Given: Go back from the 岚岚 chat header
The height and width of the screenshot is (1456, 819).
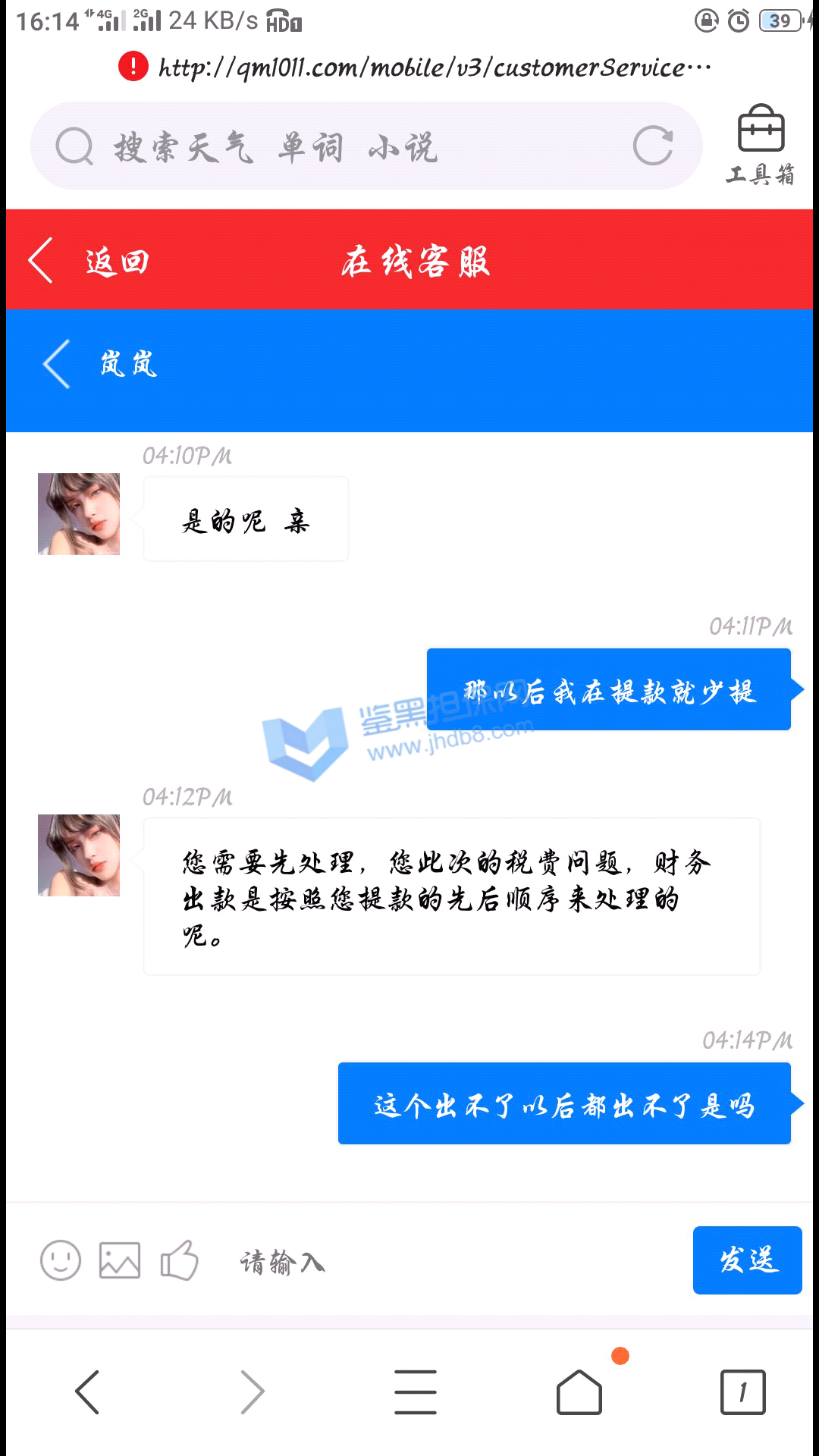Looking at the screenshot, I should (x=57, y=364).
